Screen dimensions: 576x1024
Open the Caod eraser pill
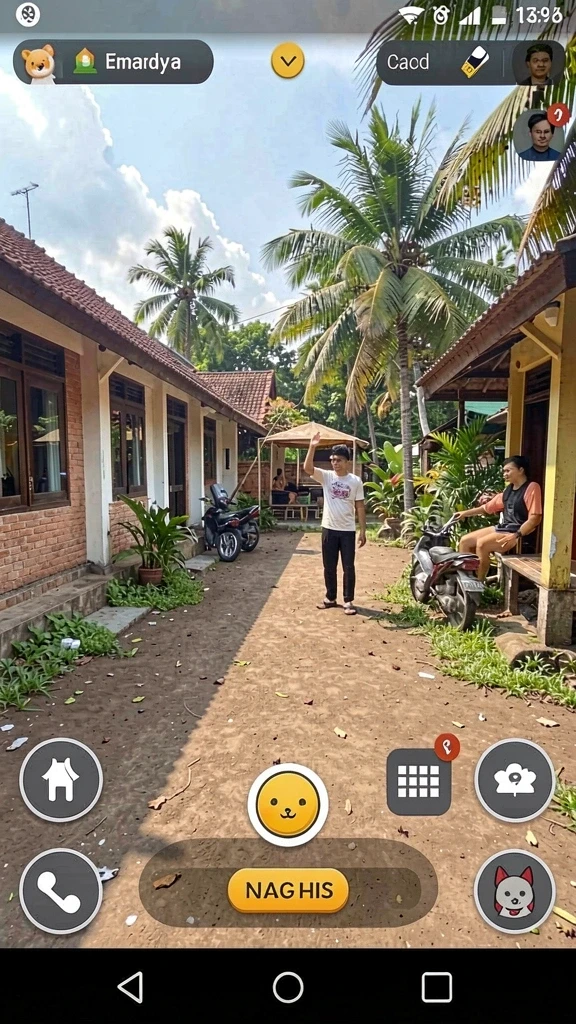[x=444, y=63]
